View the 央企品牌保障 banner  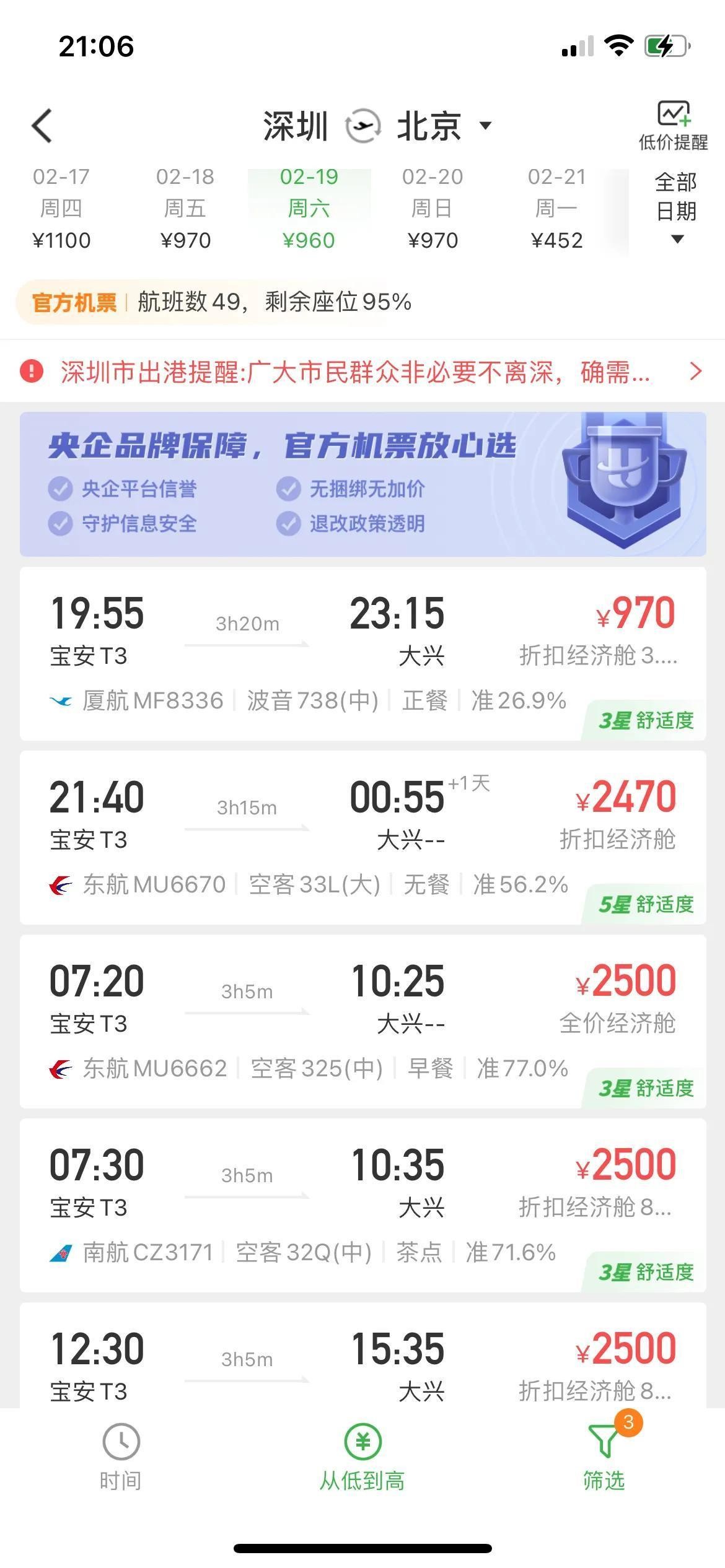[x=362, y=484]
